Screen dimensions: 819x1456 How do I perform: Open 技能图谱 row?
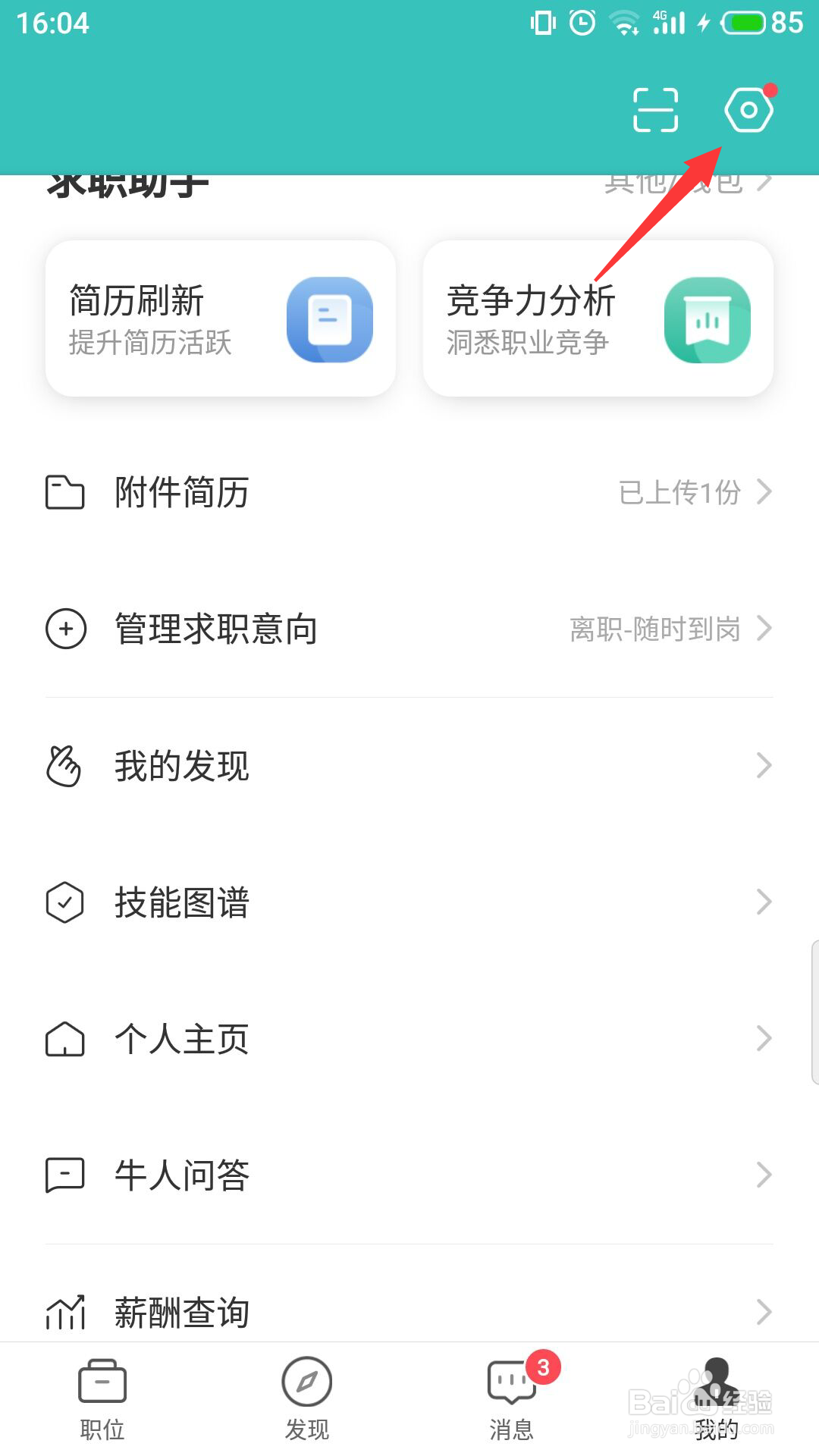[x=409, y=902]
